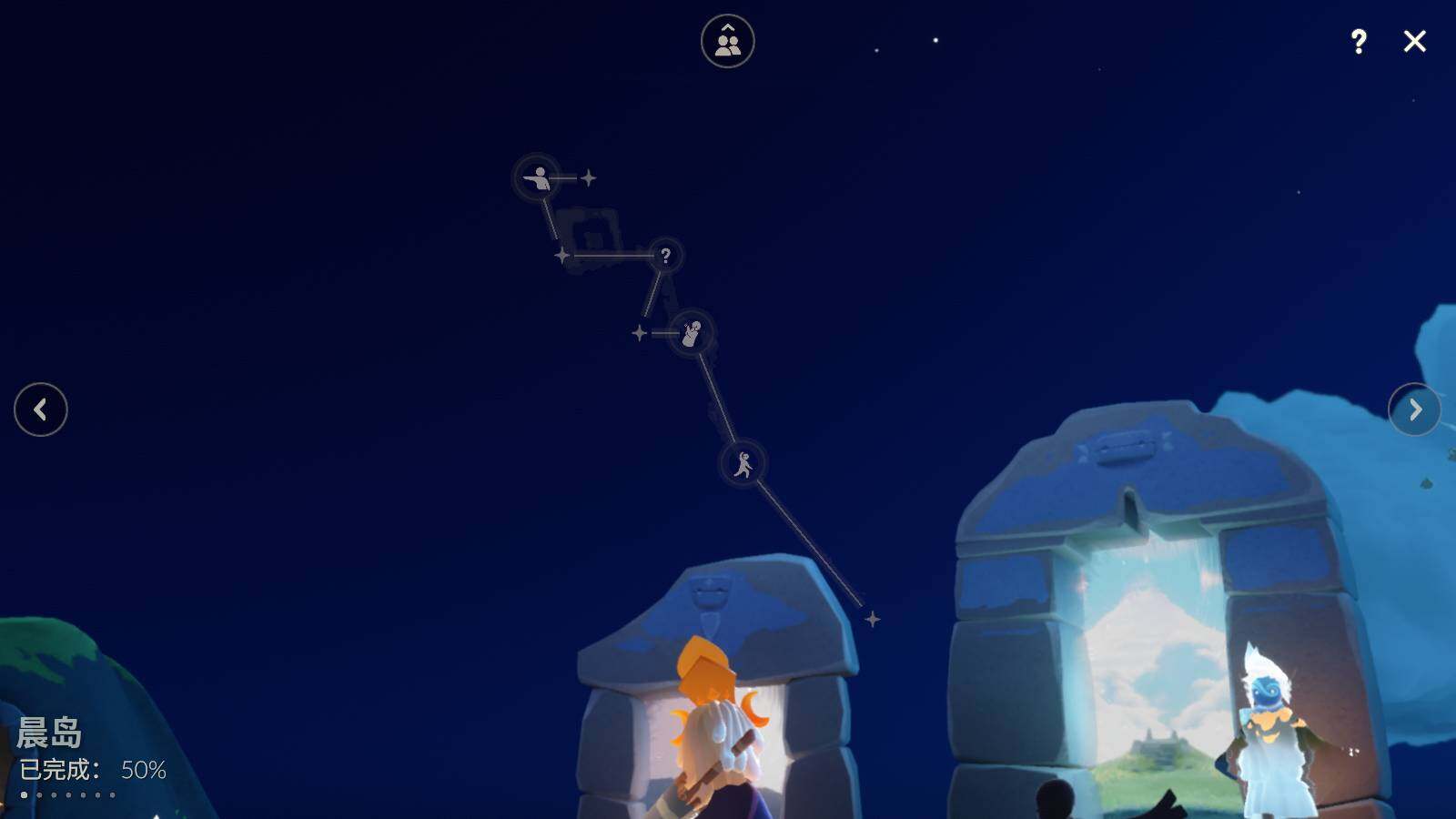1456x819 pixels.
Task: Go to the previous constellation
Action: [x=41, y=409]
